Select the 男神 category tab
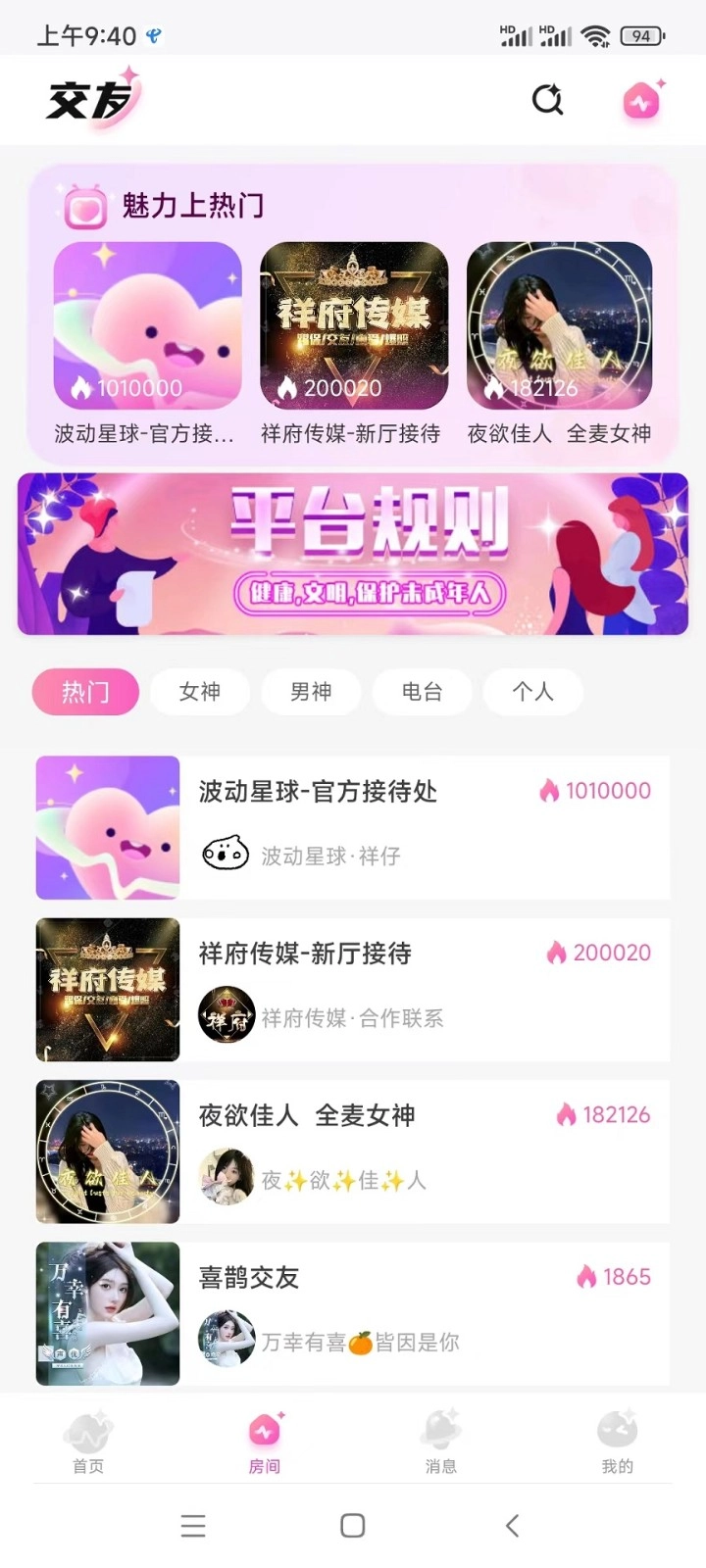This screenshot has width=706, height=1568. click(311, 692)
